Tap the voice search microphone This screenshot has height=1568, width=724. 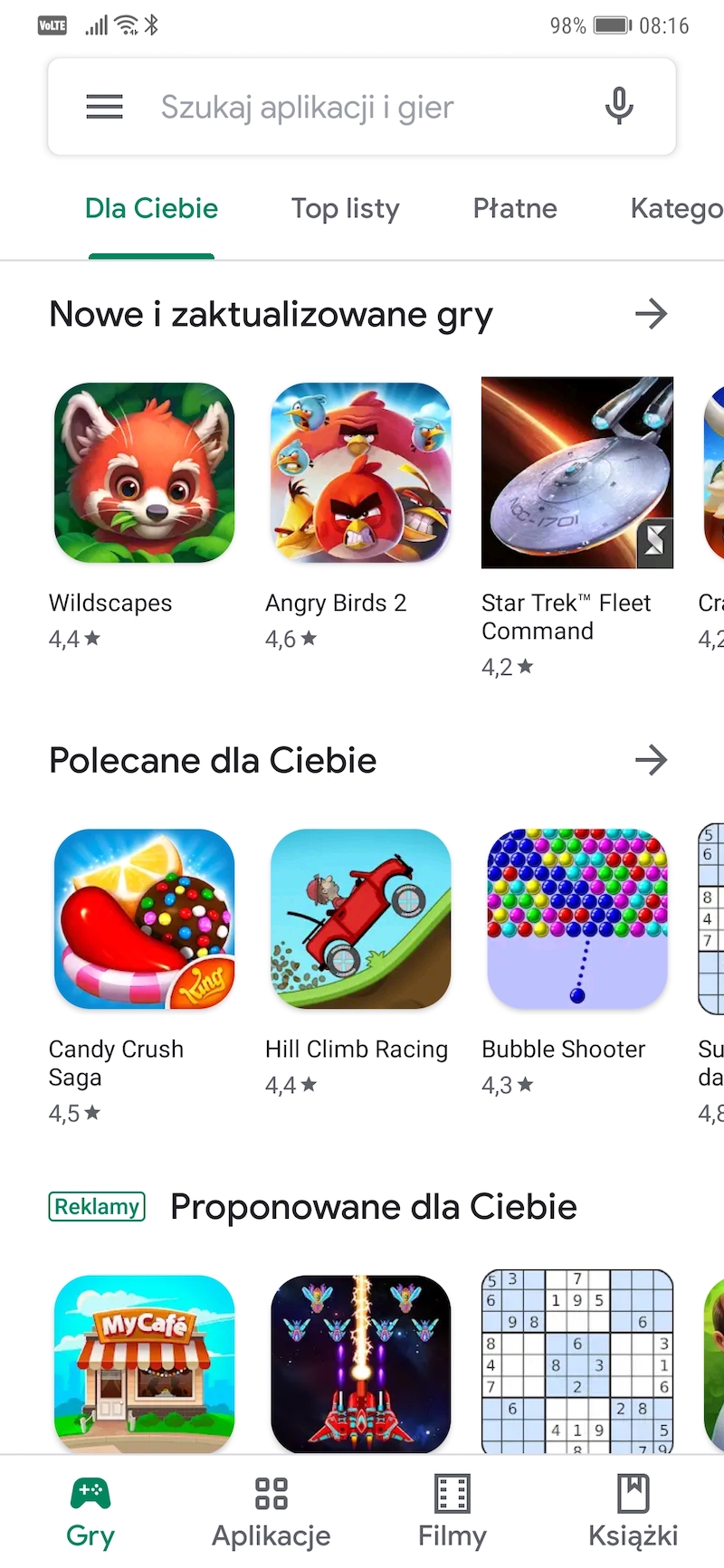pyautogui.click(x=619, y=107)
